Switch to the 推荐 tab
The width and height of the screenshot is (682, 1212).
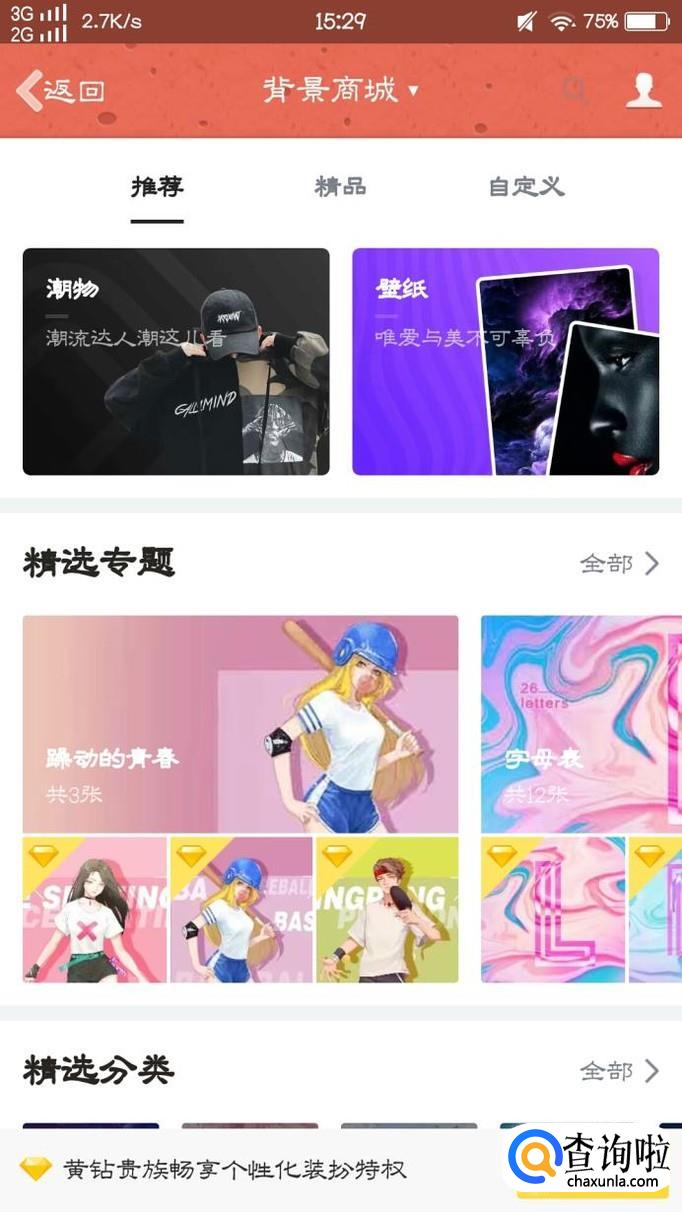point(157,187)
